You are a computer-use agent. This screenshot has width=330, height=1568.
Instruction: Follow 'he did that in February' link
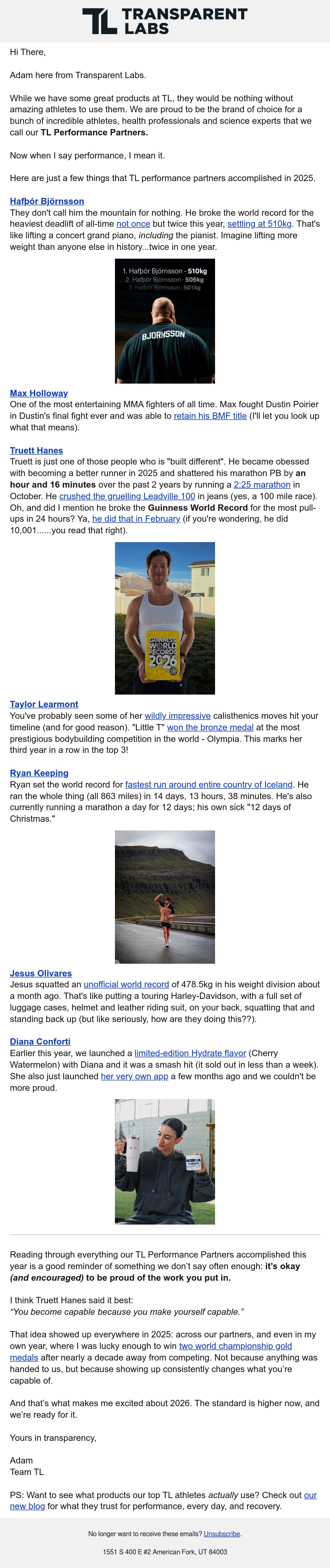tap(136, 519)
